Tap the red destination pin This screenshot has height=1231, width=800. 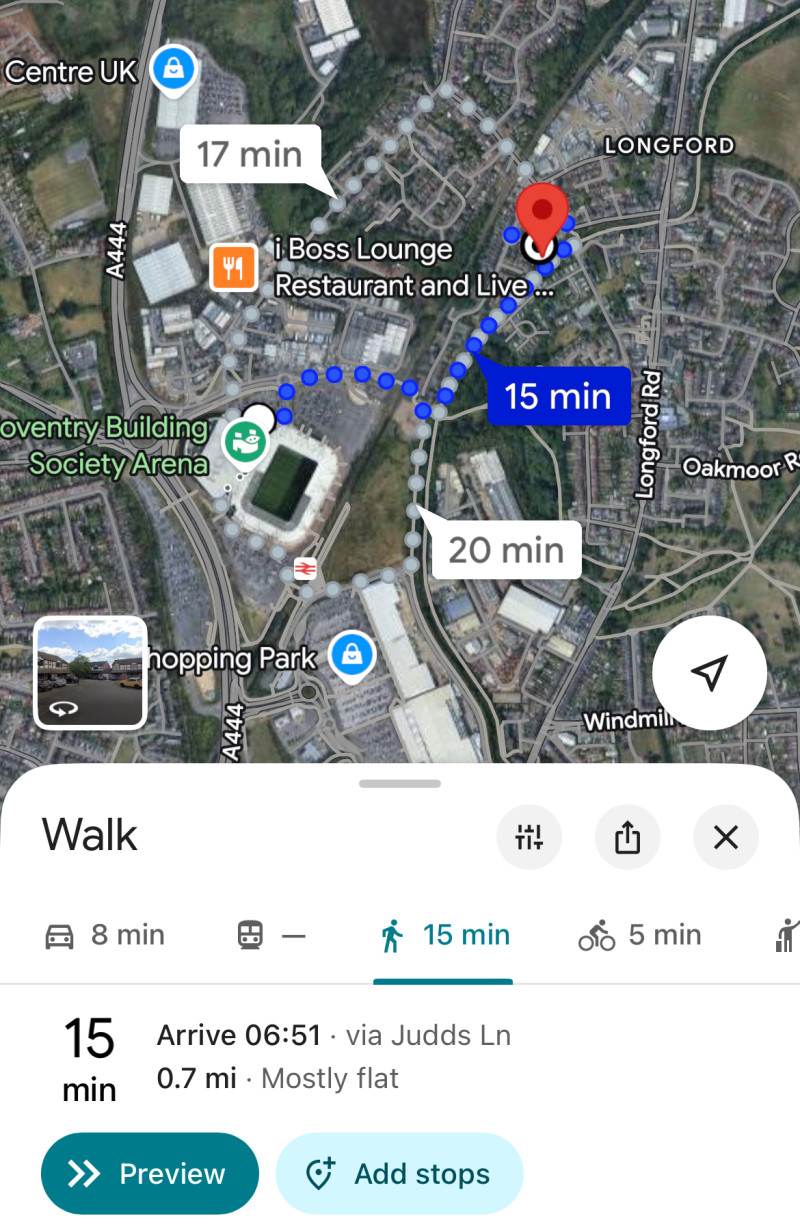pos(541,215)
